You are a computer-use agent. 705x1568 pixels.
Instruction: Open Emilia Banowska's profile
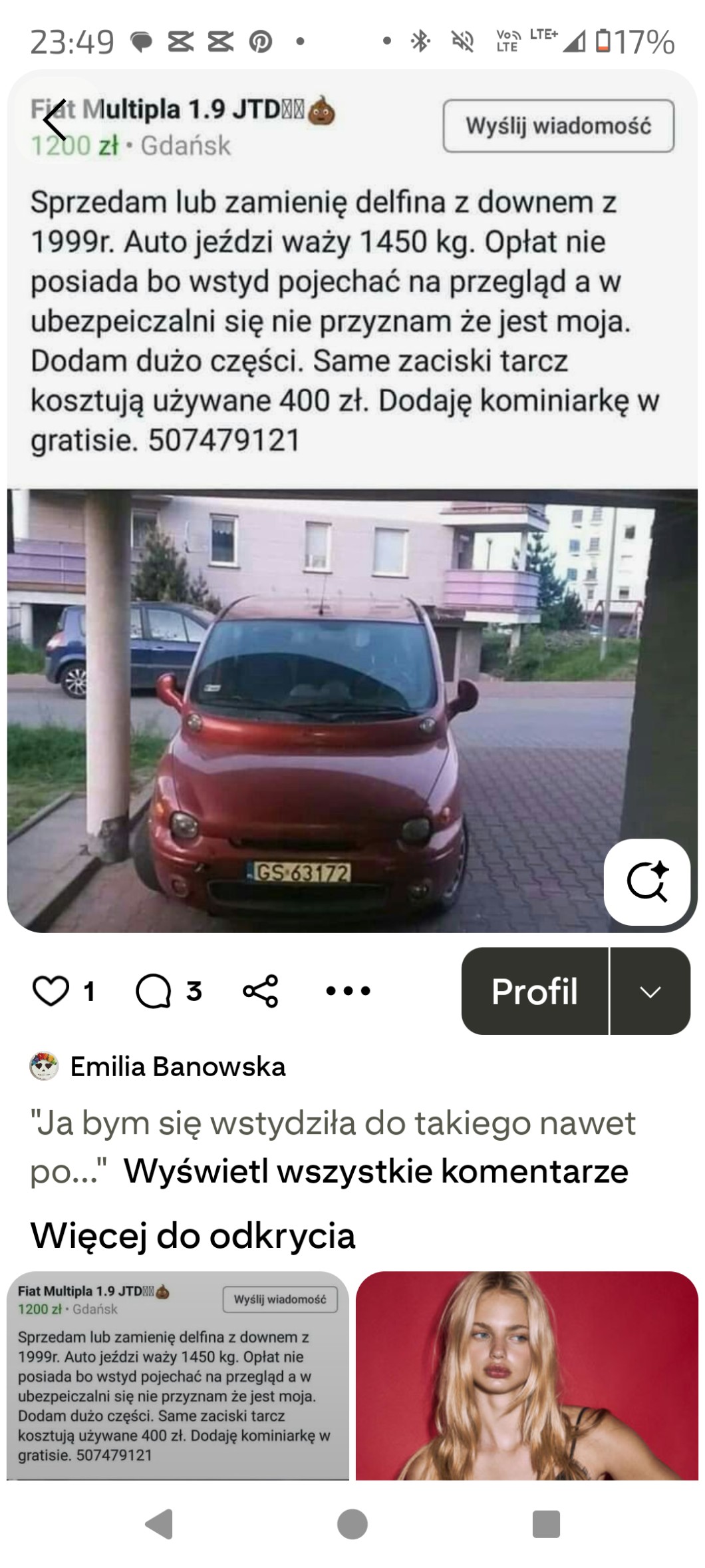178,1066
